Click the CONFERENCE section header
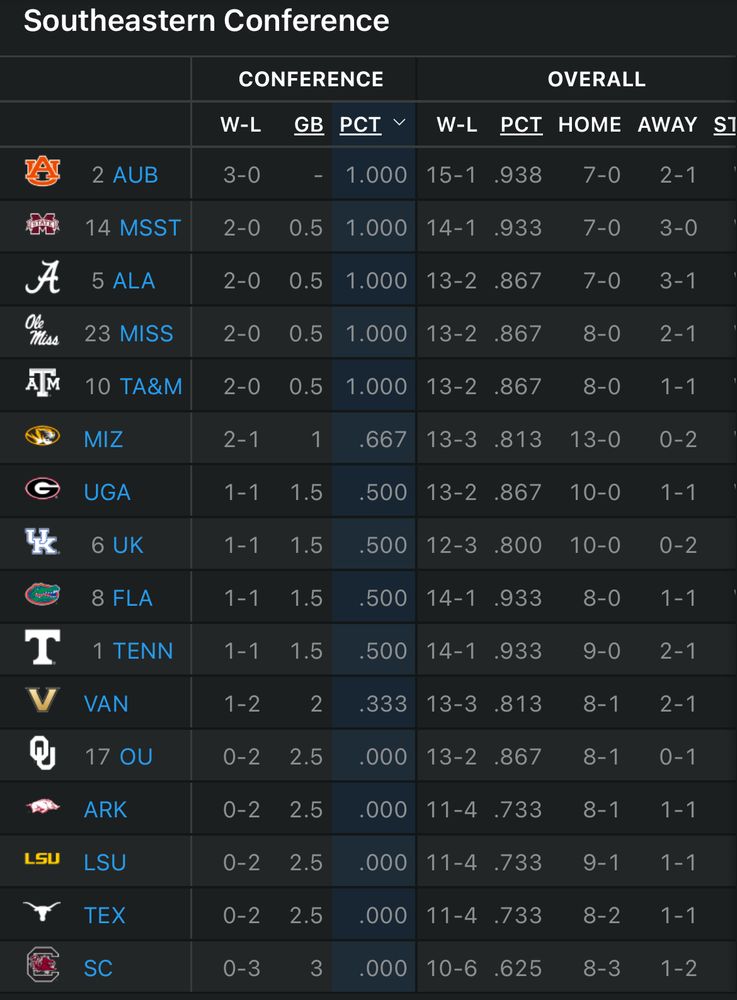737x1000 pixels. point(312,79)
